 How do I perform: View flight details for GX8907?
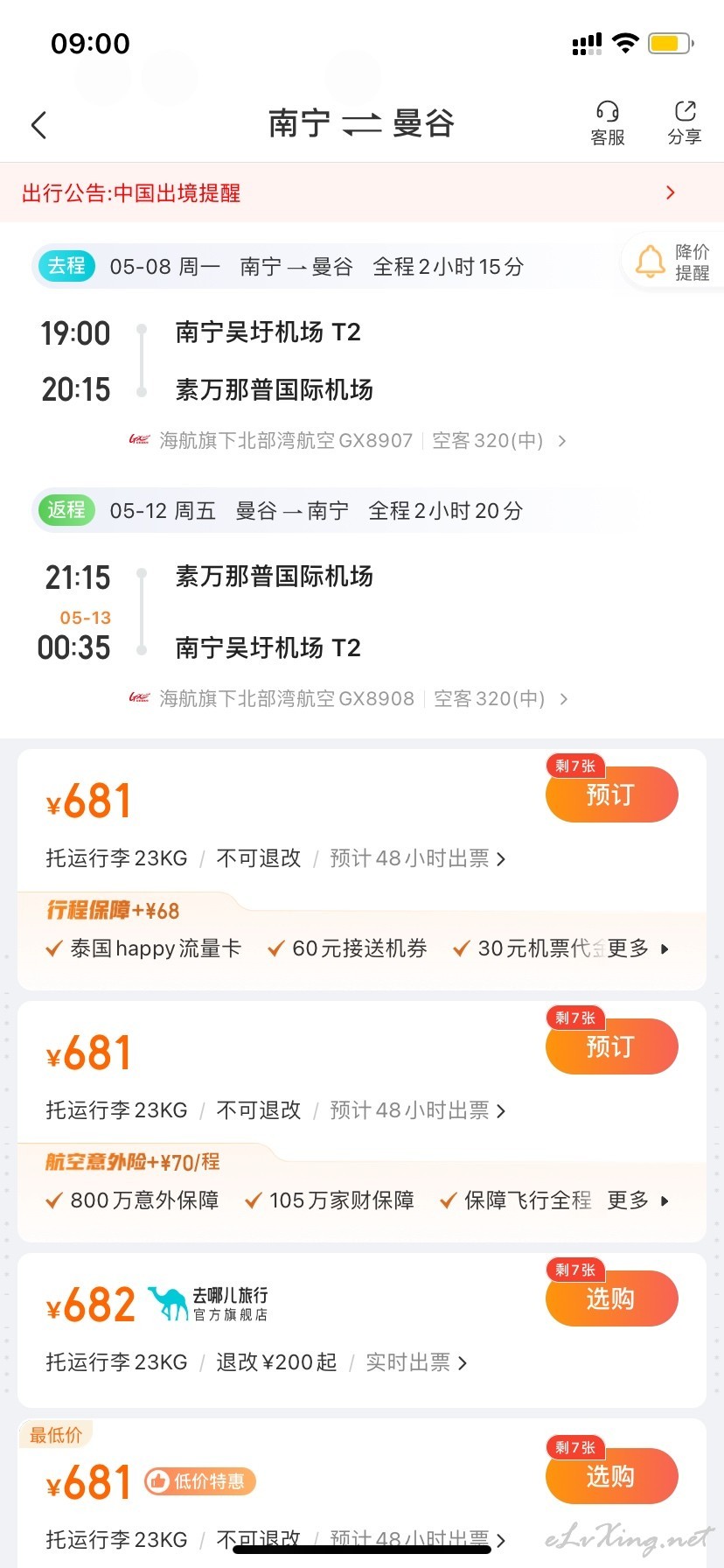tap(348, 440)
